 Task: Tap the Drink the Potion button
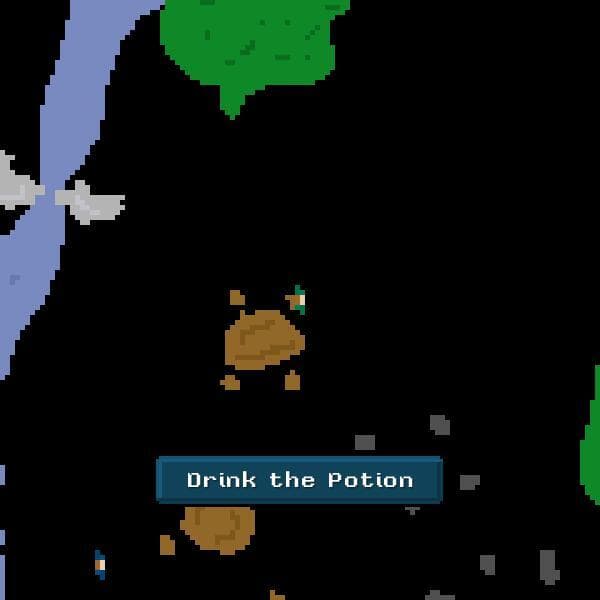point(300,480)
